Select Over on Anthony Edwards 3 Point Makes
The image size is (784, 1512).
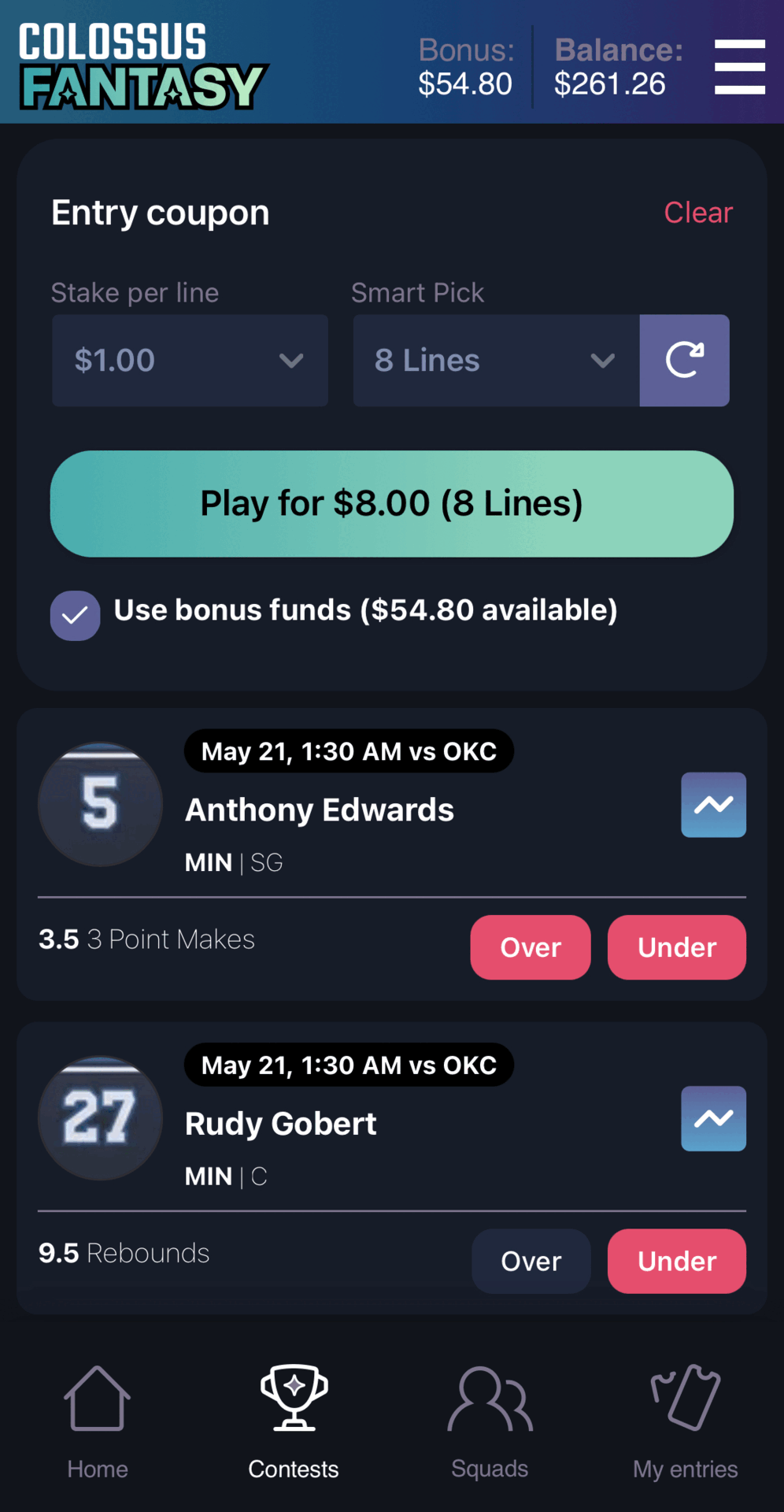point(531,947)
